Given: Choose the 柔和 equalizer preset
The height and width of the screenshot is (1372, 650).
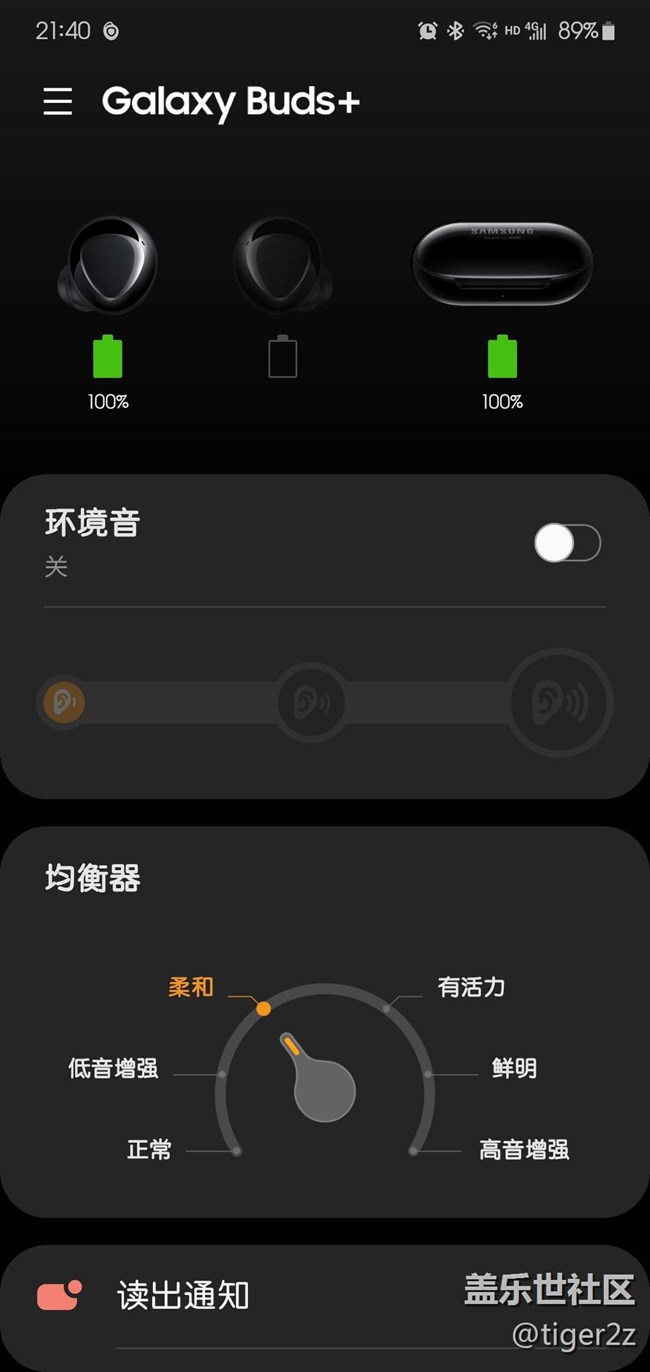Looking at the screenshot, I should coord(263,1008).
